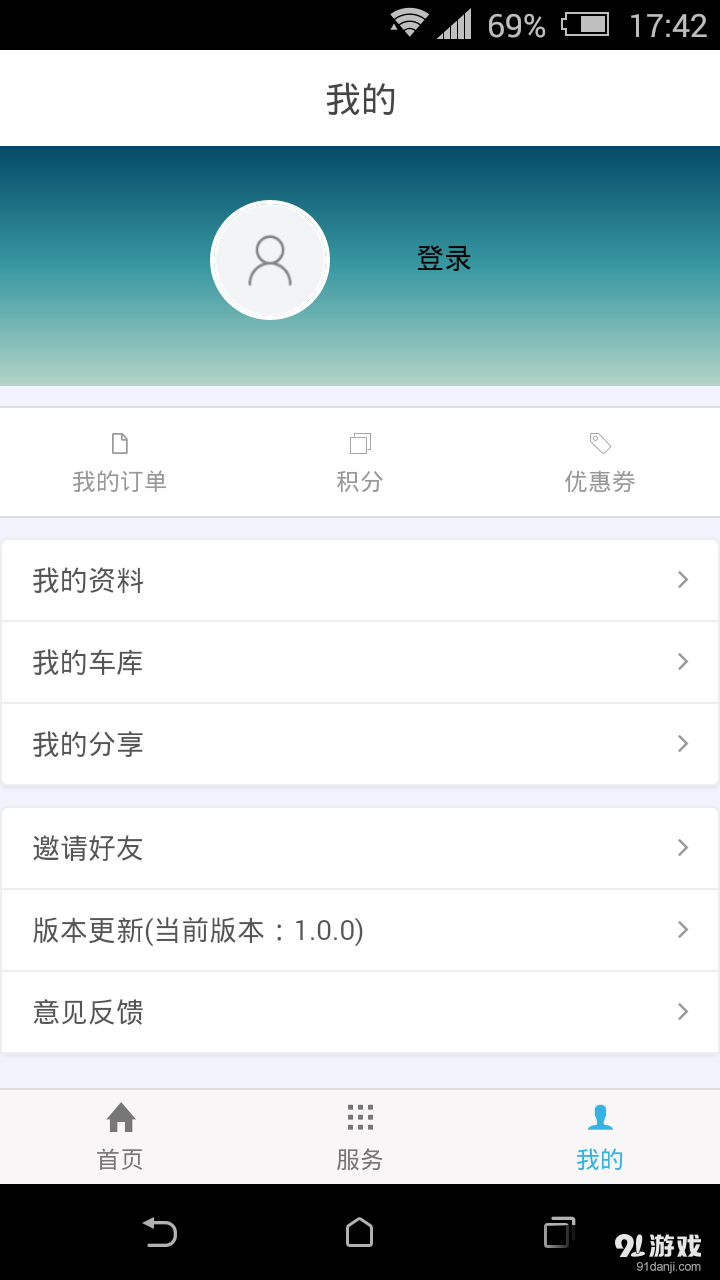Select the Home (首页) house icon
Viewport: 720px width, 1280px height.
119,1116
